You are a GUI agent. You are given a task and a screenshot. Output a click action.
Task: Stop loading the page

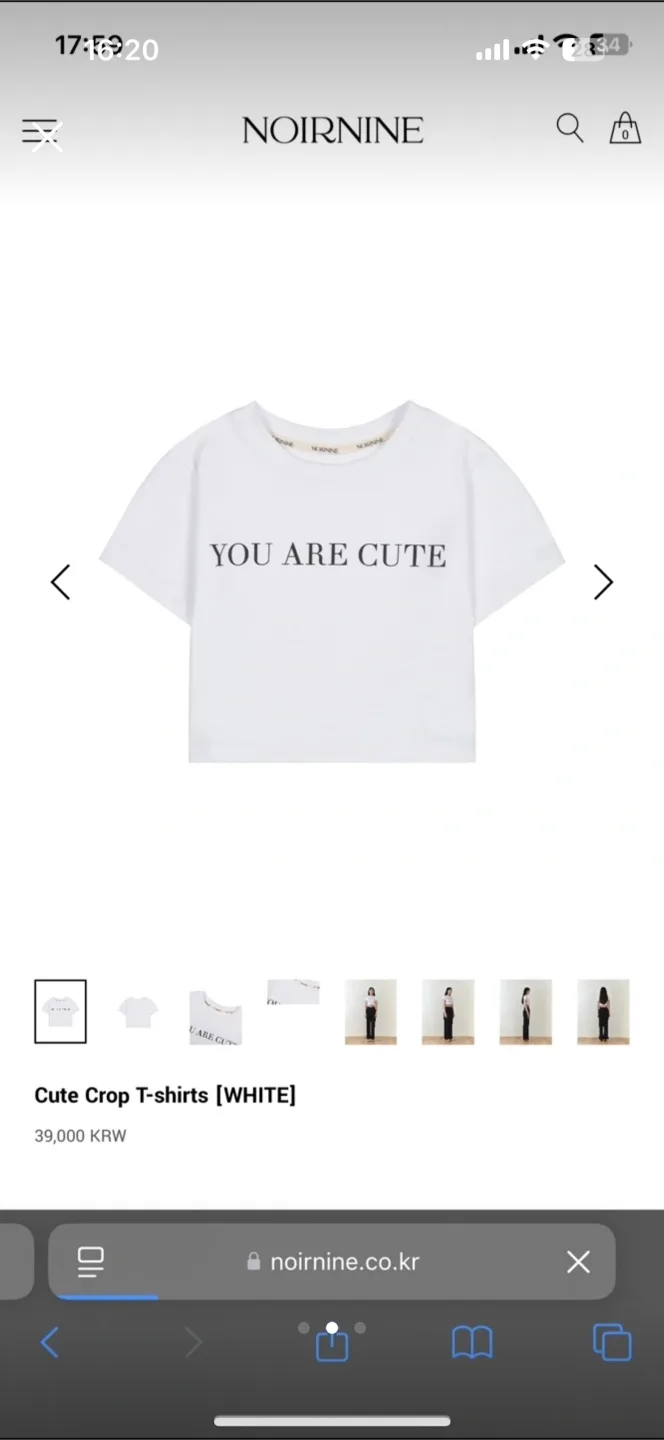578,1262
